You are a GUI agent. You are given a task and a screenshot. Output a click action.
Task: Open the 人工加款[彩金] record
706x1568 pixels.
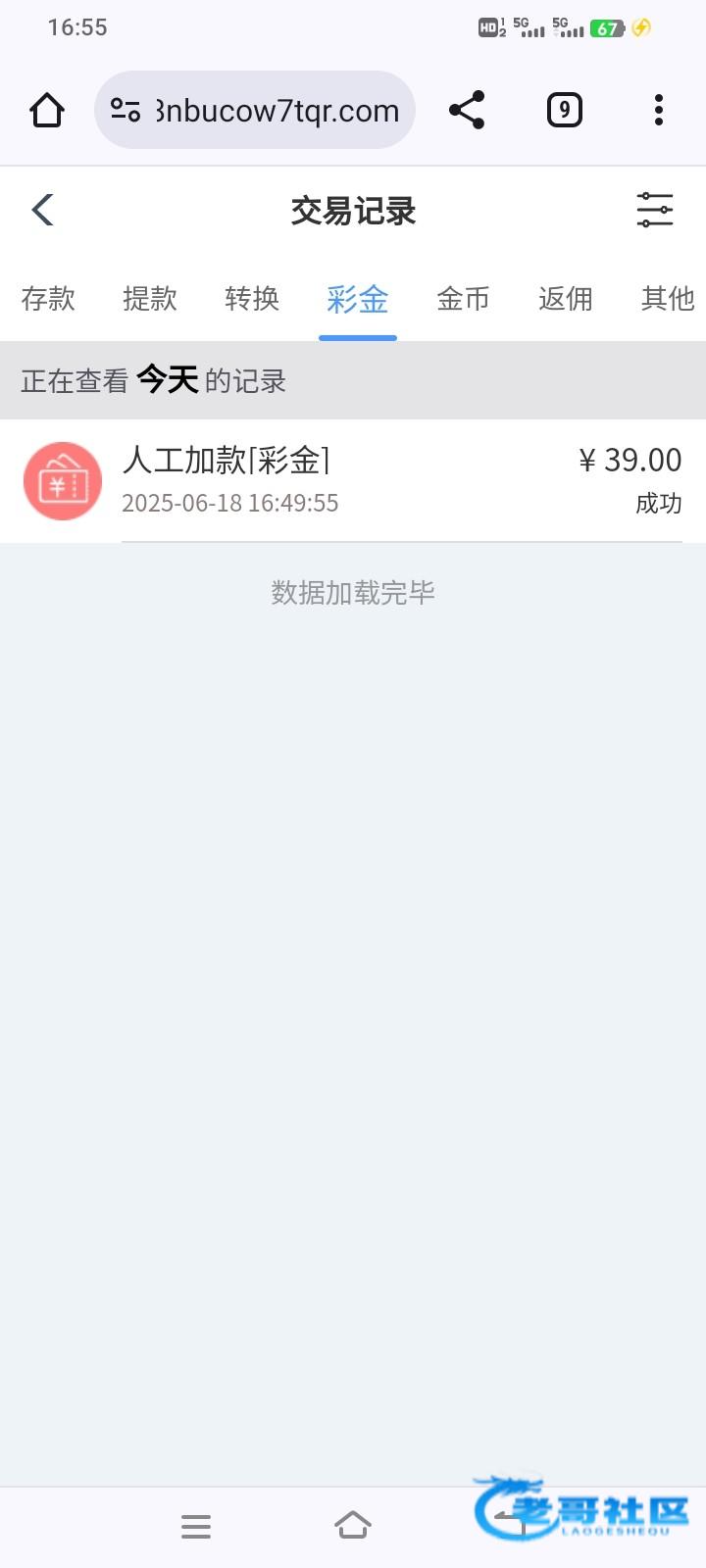tap(353, 480)
